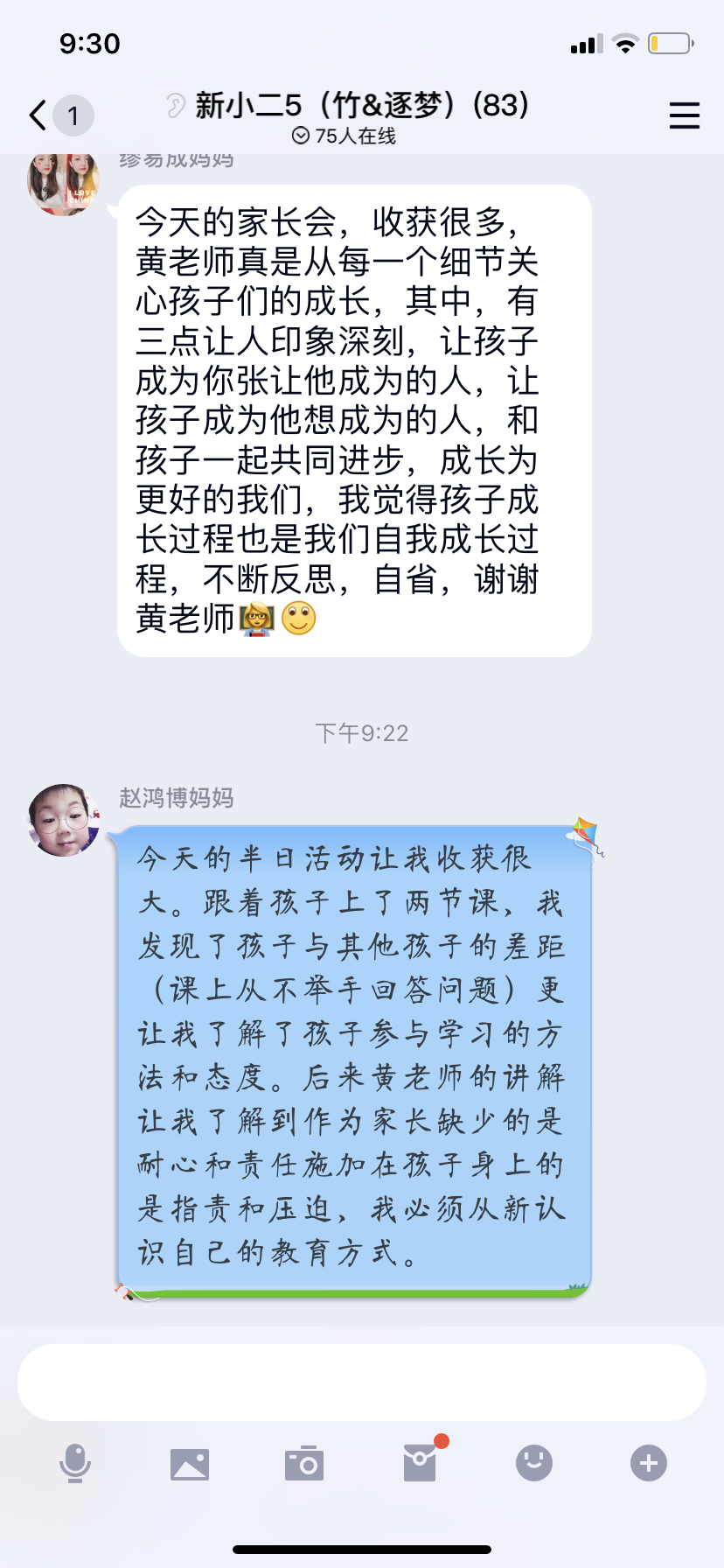Open the emoji picker
The height and width of the screenshot is (1568, 724).
point(533,1463)
